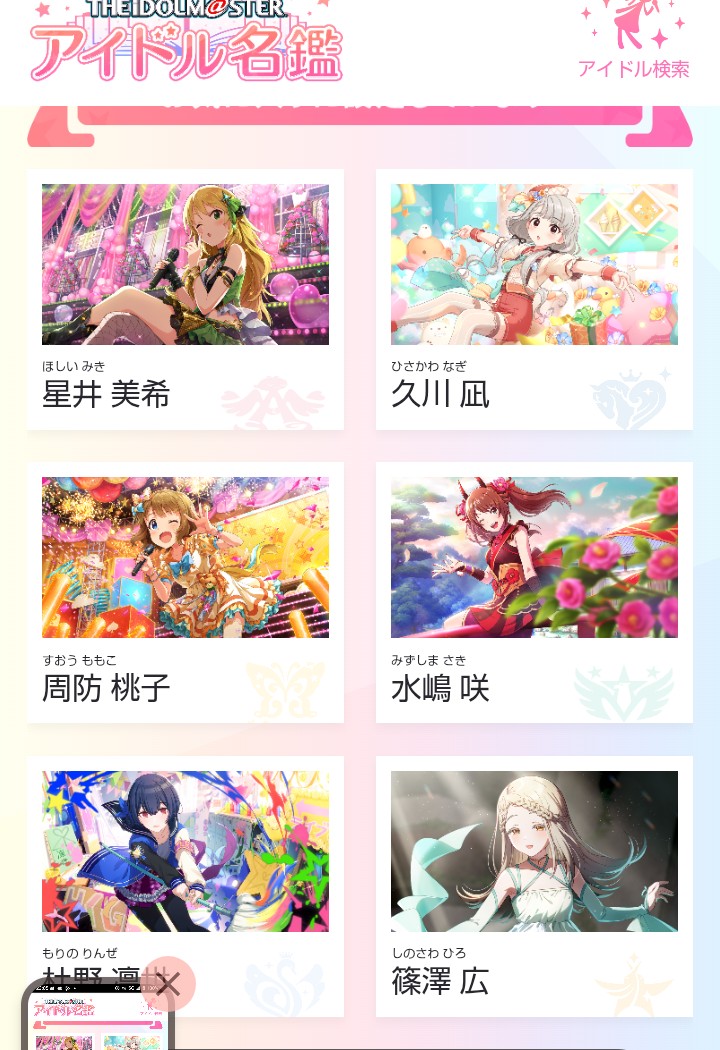View 周防 桃子 idol profile

(185, 592)
